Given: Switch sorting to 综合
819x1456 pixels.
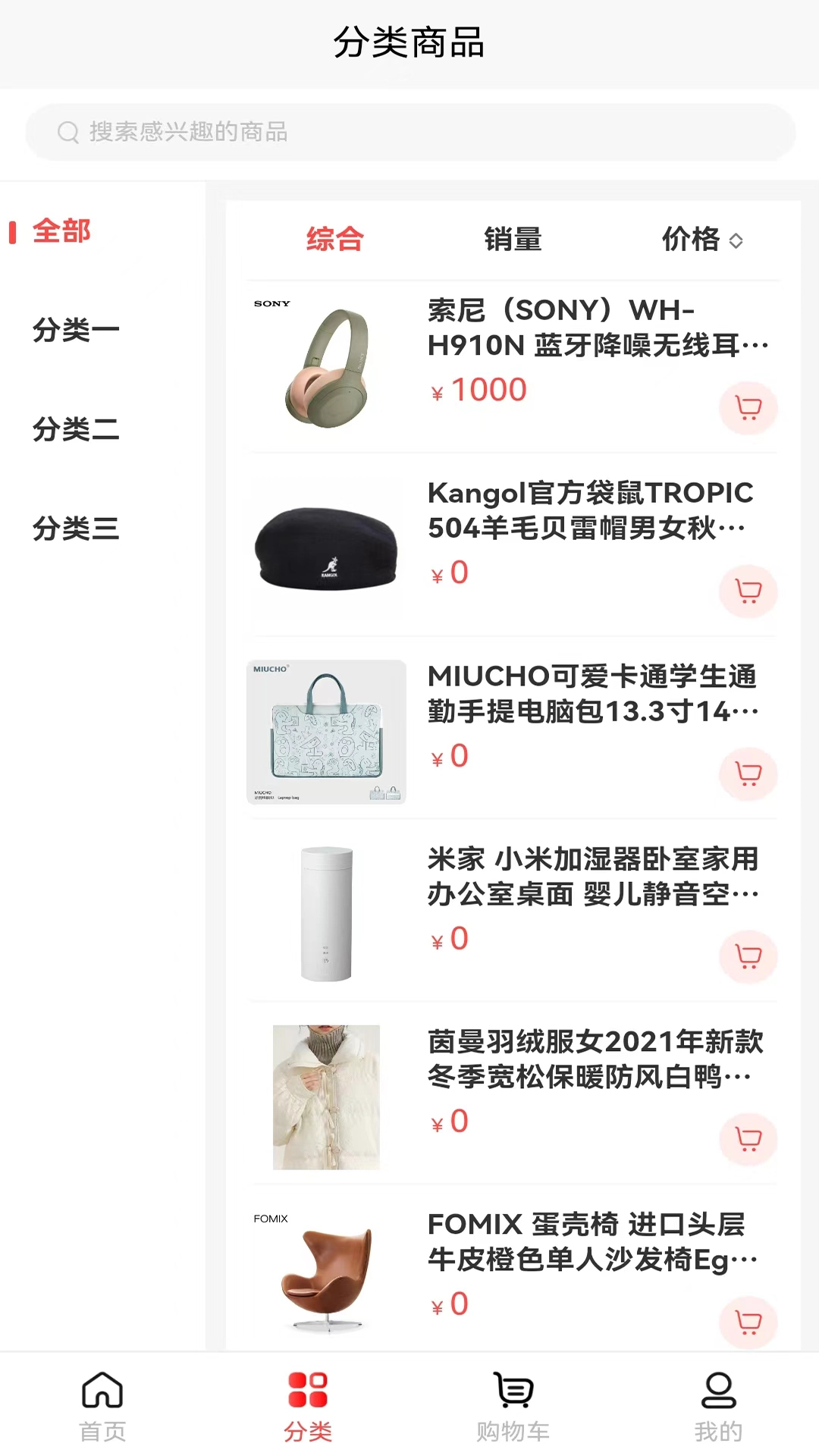Looking at the screenshot, I should (x=334, y=239).
